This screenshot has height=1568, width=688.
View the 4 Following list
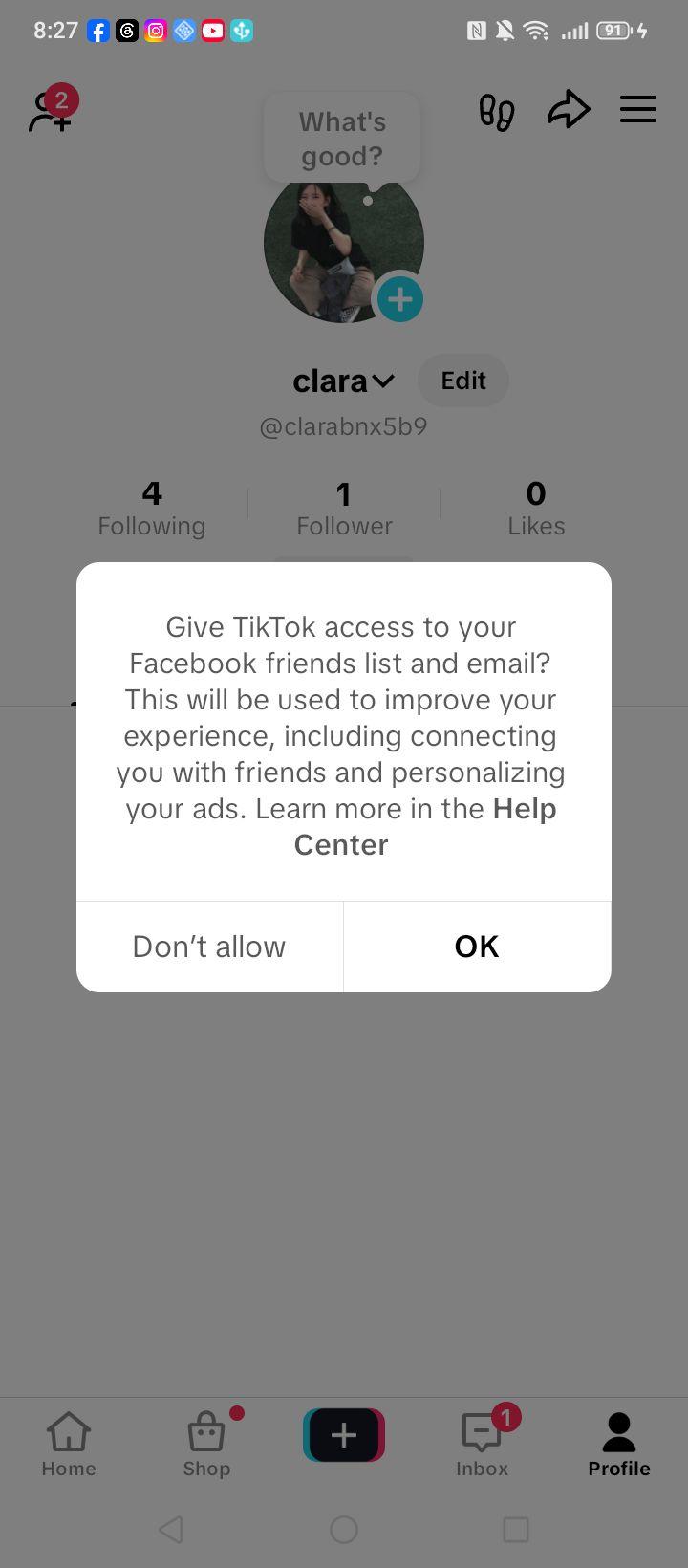click(152, 509)
